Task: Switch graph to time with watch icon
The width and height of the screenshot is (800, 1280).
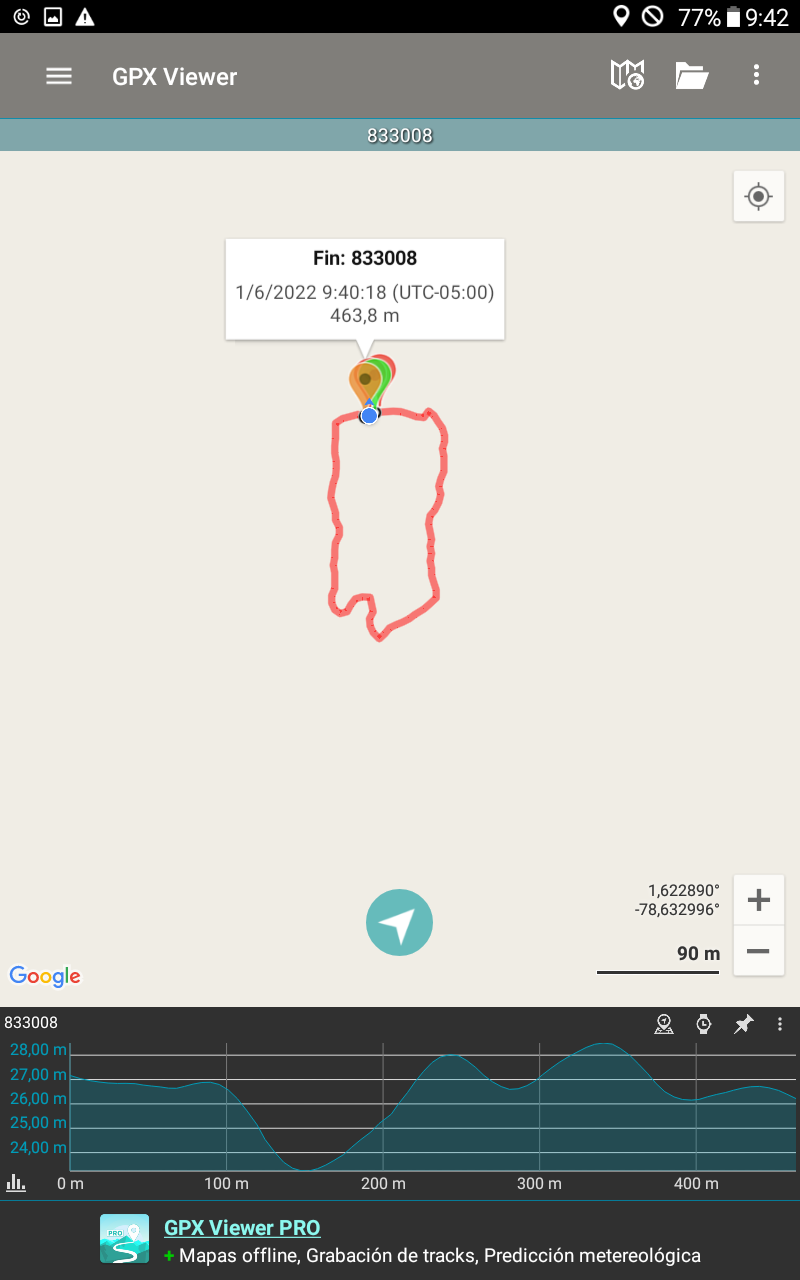Action: [x=704, y=1023]
